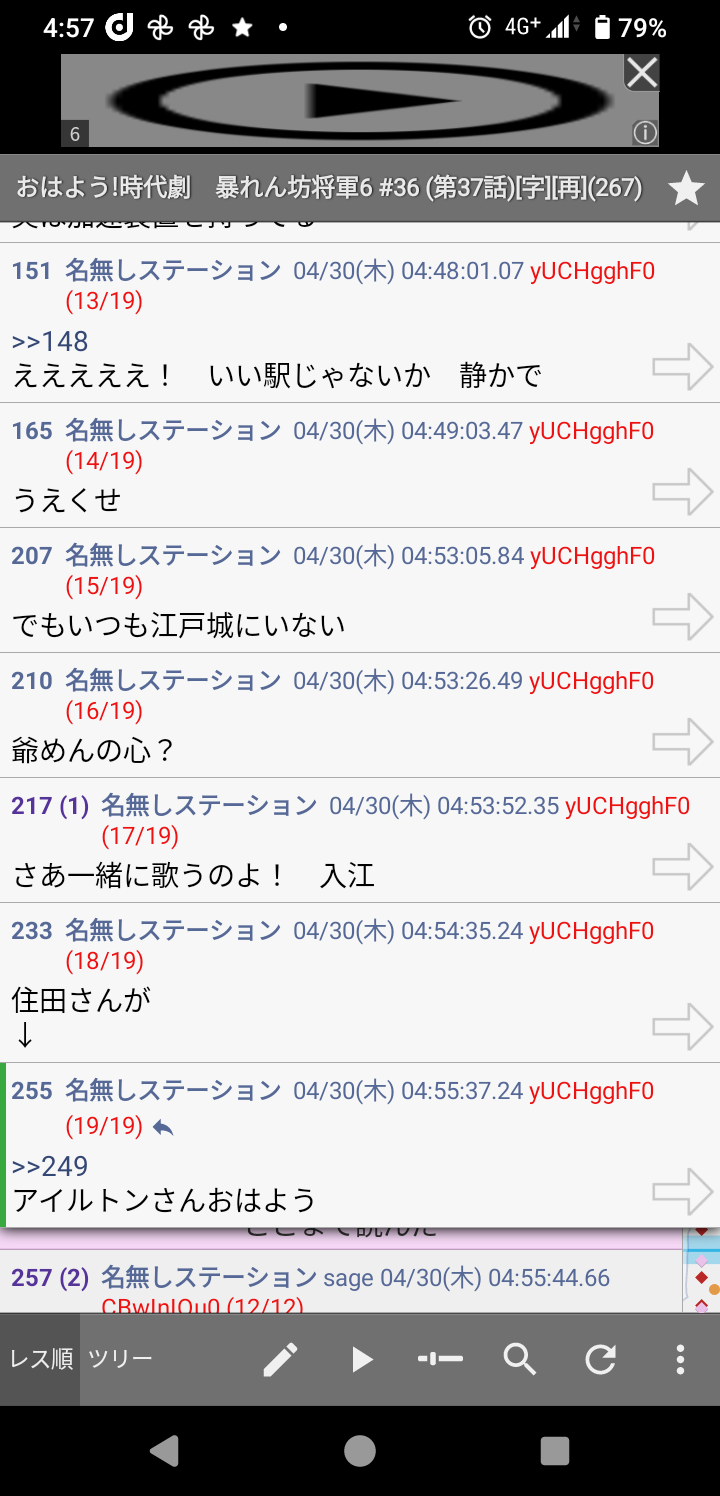The height and width of the screenshot is (1496, 720).
Task: Open reply icon on post 255
Action: (x=163, y=1127)
